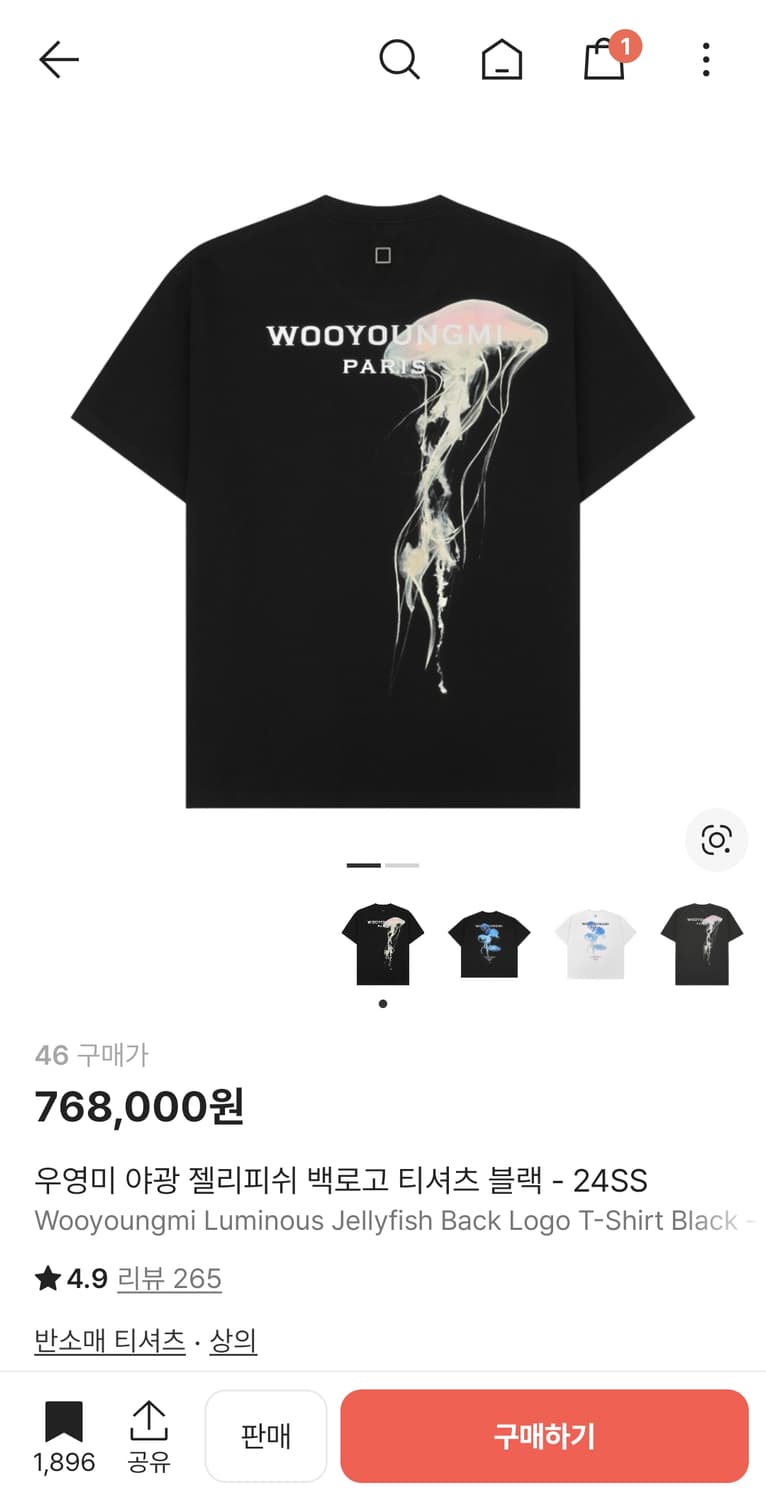
Task: Go to the home screen
Action: point(502,60)
